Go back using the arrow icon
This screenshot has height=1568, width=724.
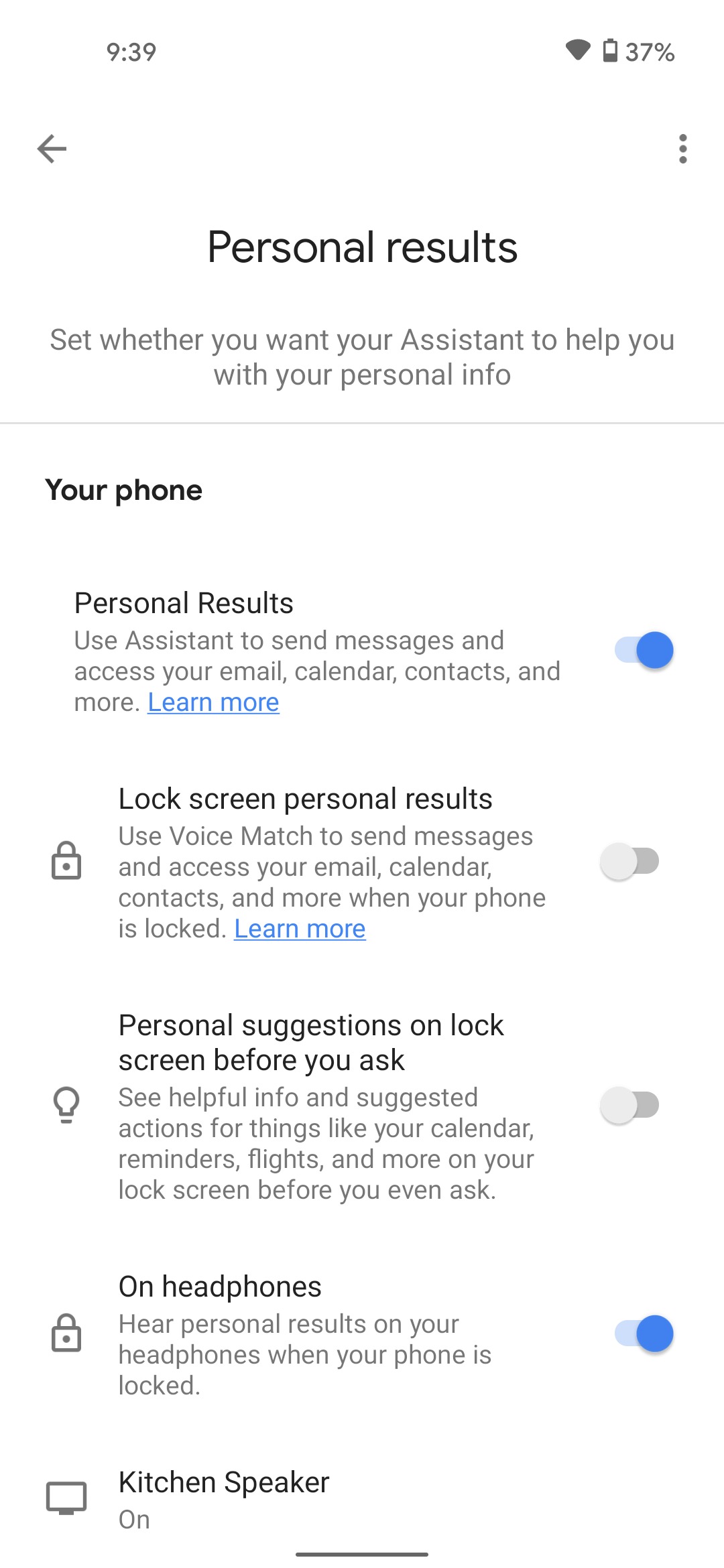click(x=52, y=149)
